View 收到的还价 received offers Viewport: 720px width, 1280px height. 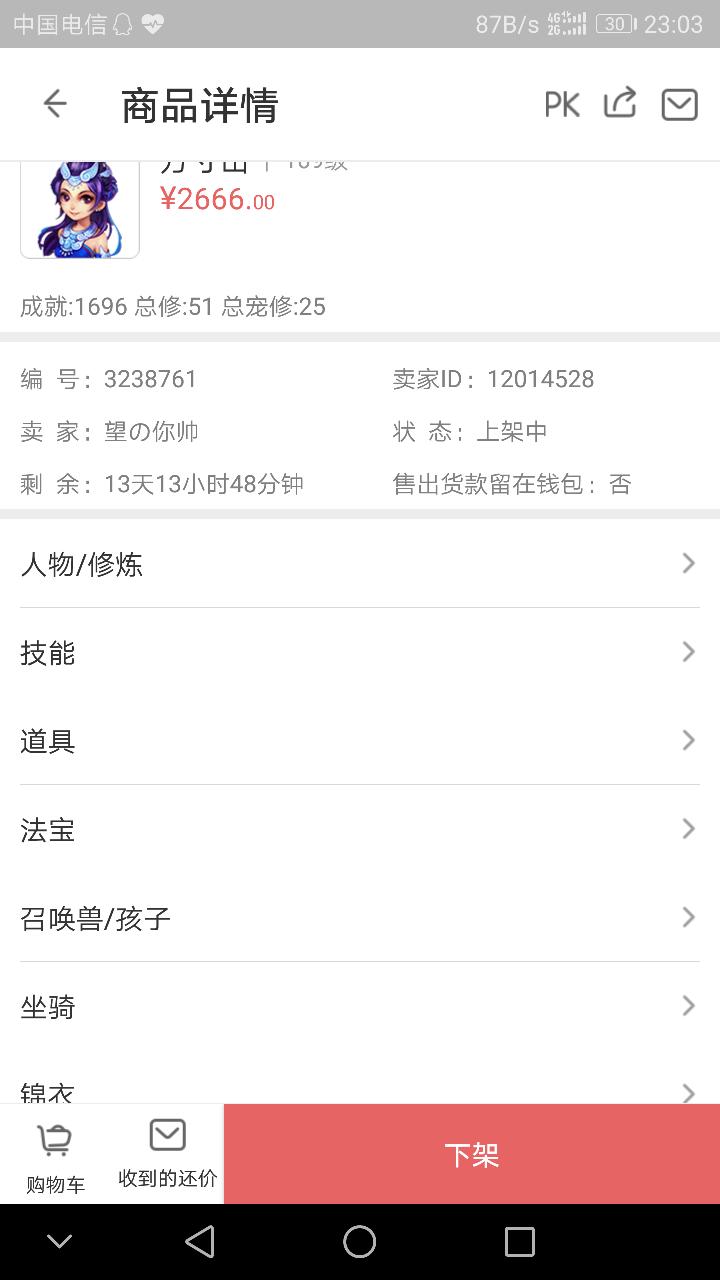[167, 1155]
